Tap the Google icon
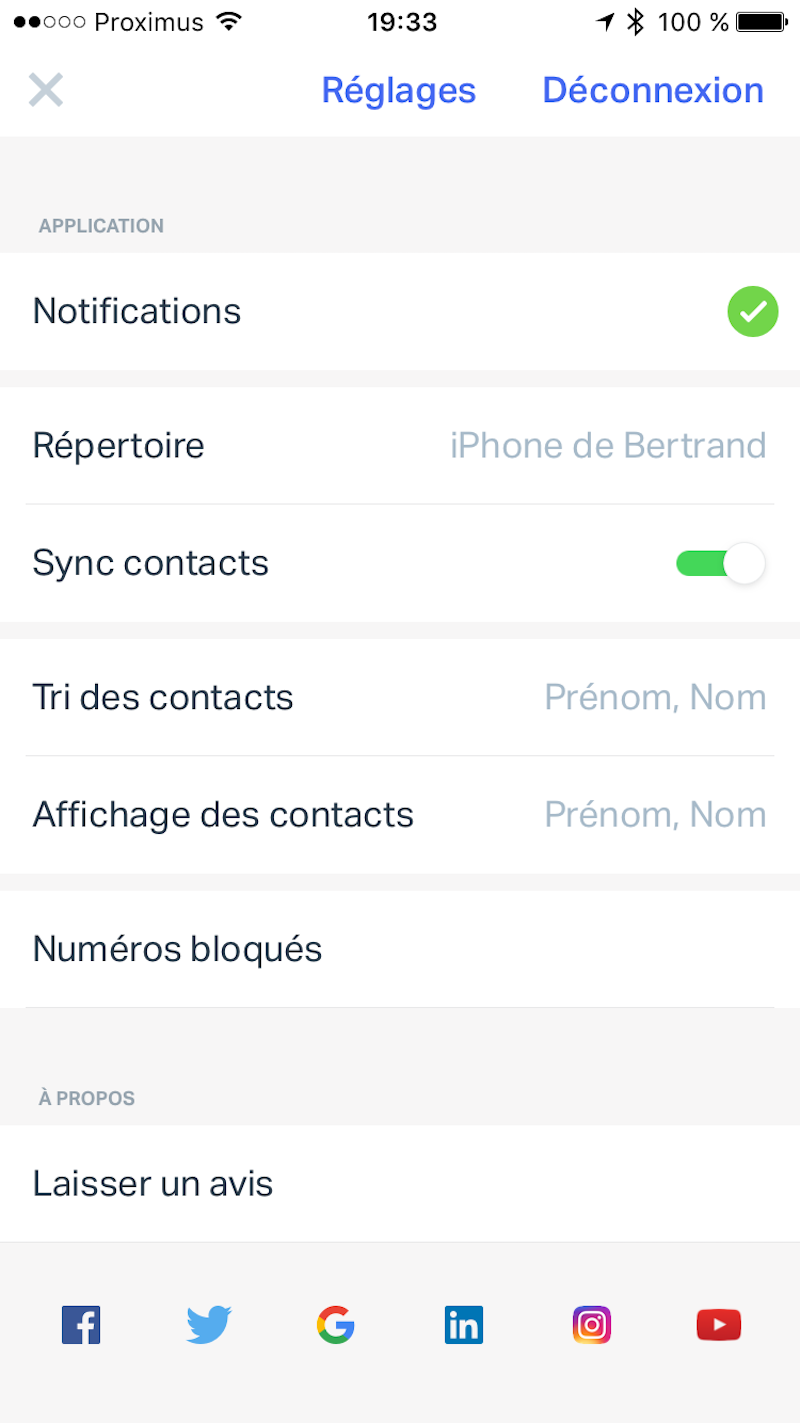The height and width of the screenshot is (1423, 800). (336, 1325)
